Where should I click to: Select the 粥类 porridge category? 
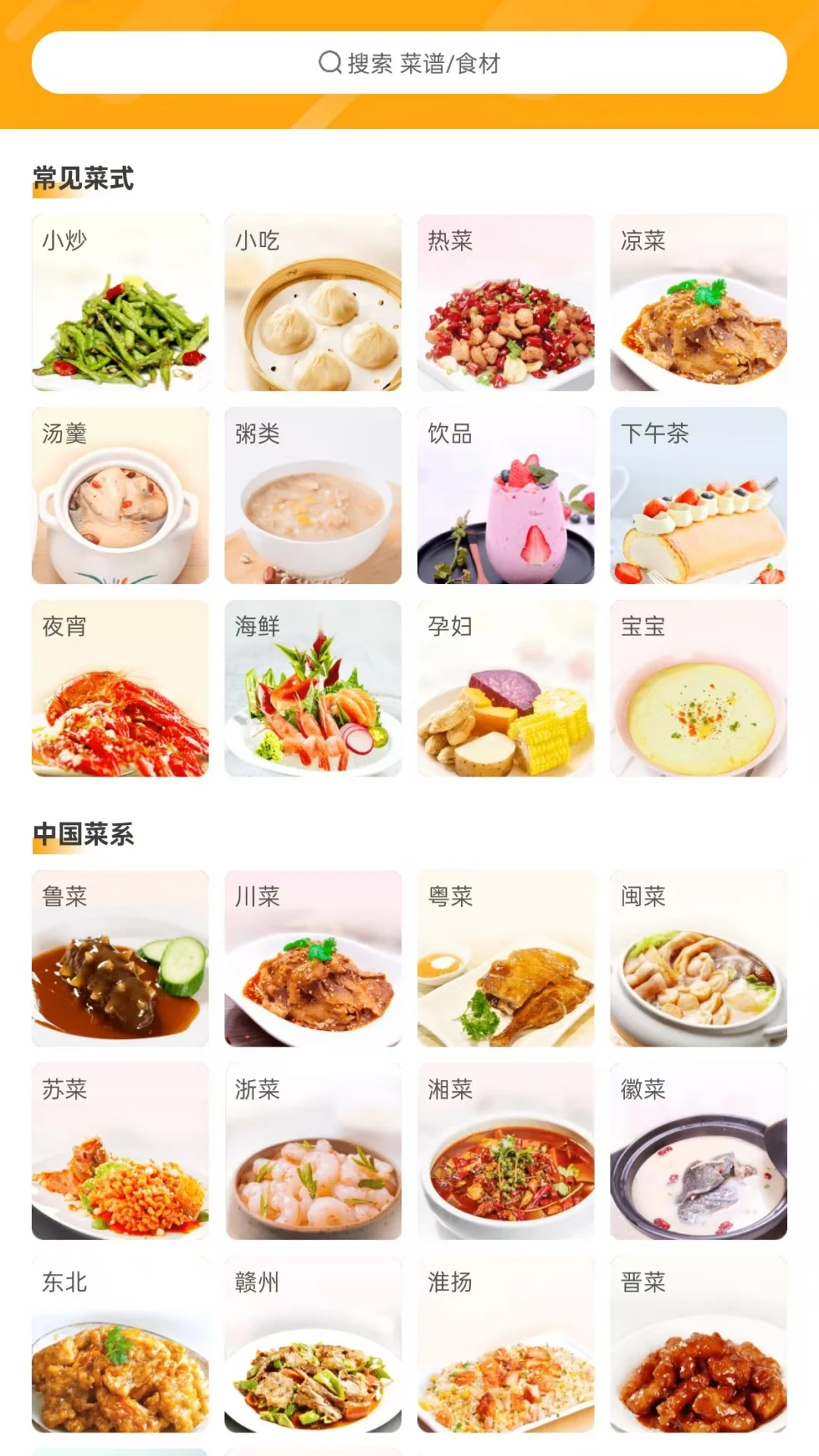pos(312,494)
